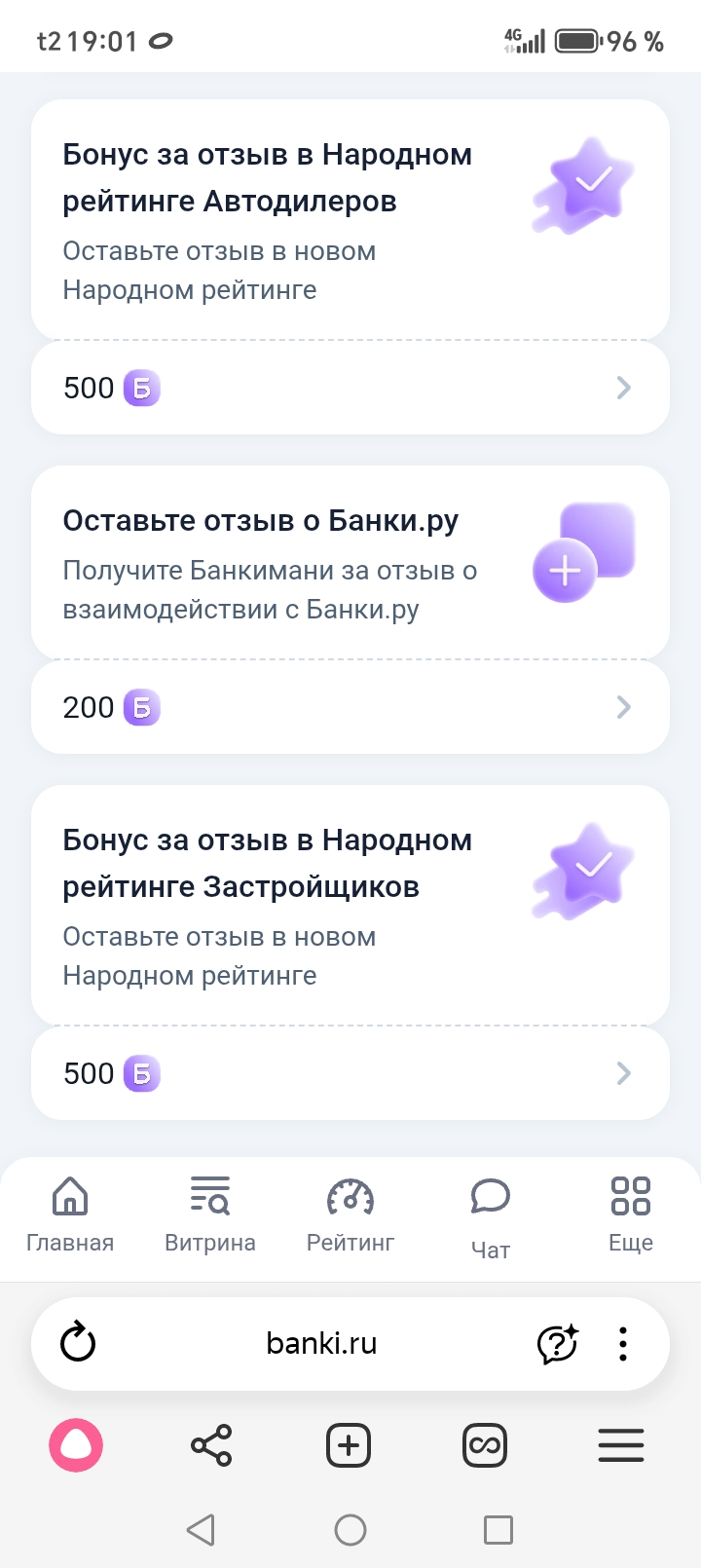Screen dimensions: 701x1568
Task: Open a new browser tab
Action: tap(349, 1445)
